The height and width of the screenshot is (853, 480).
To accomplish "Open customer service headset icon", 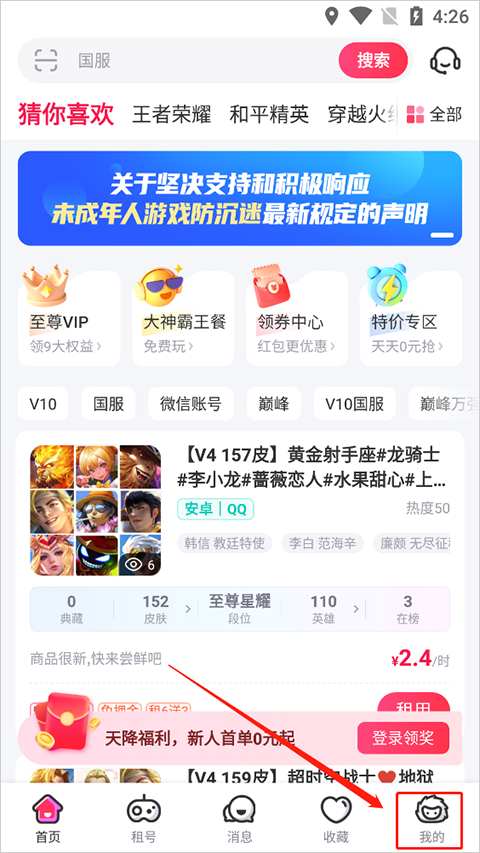I will pyautogui.click(x=446, y=60).
